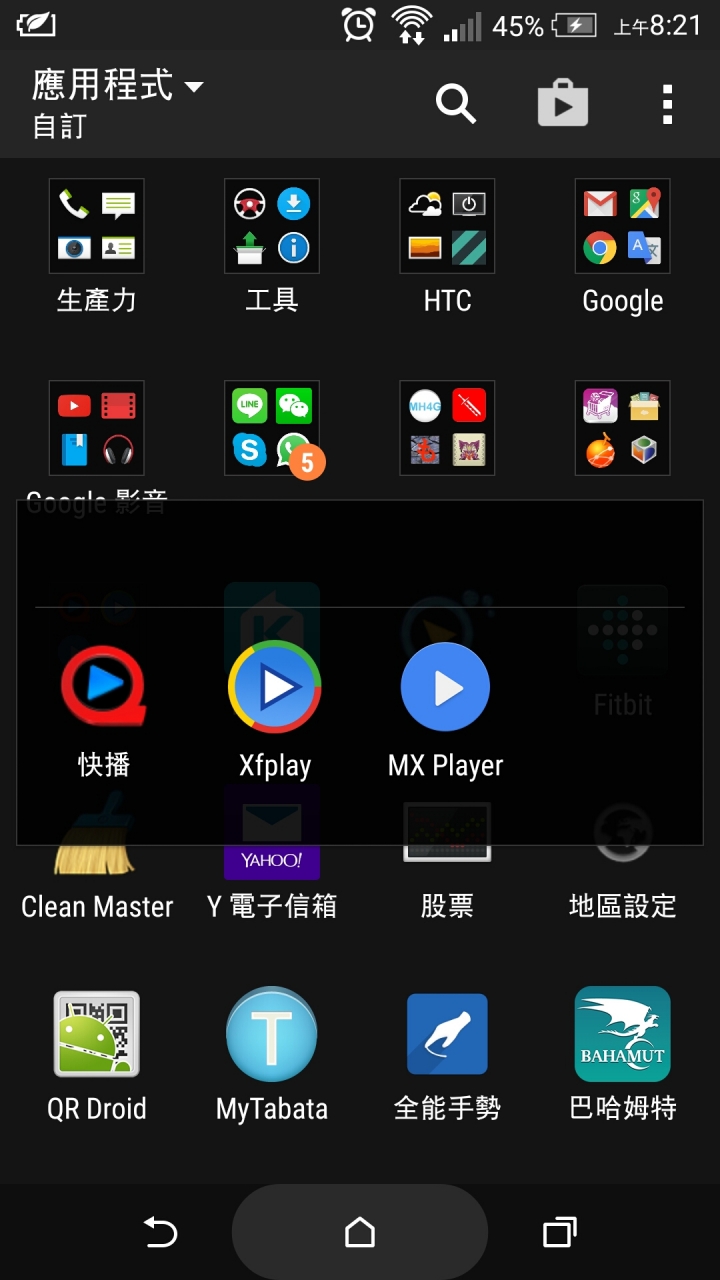Launch QR Droid
This screenshot has height=1280, width=720.
pos(97,1035)
